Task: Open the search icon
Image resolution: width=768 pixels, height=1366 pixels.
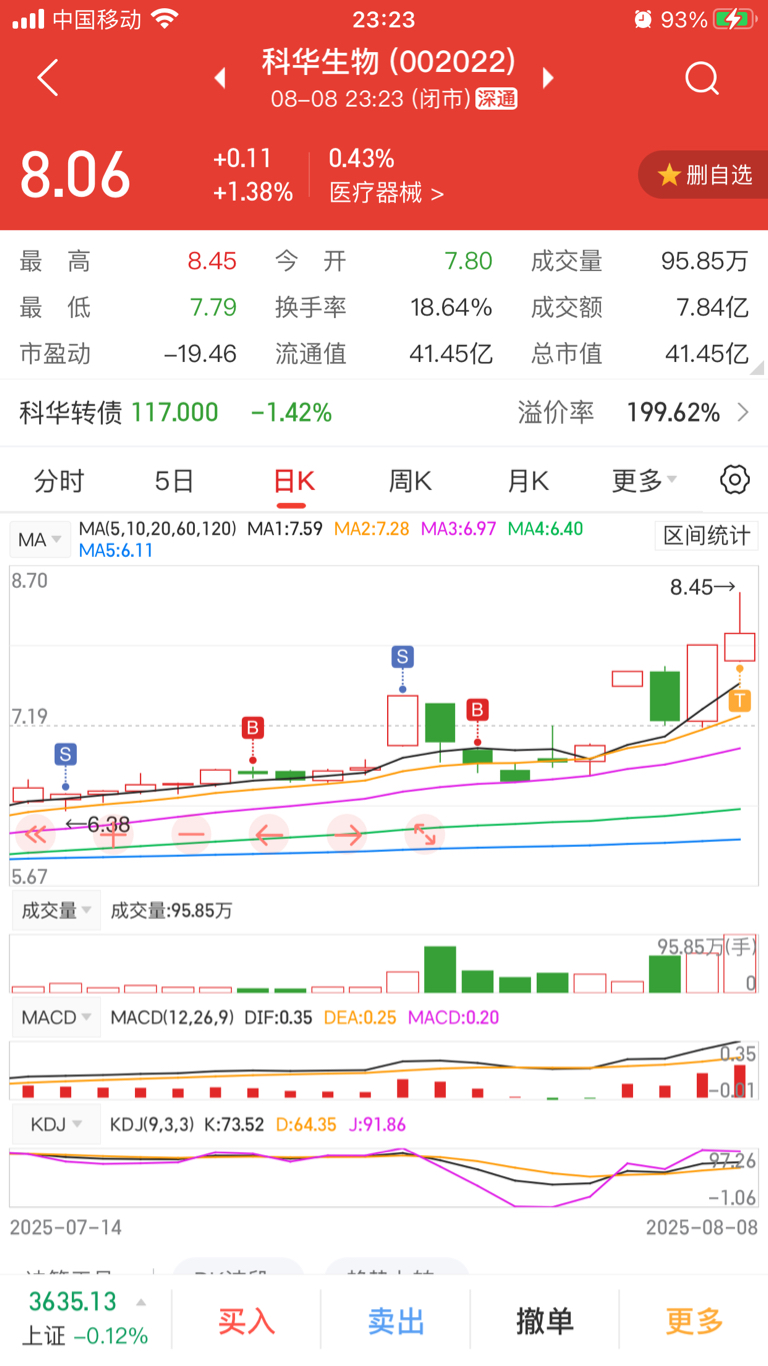Action: pos(701,77)
